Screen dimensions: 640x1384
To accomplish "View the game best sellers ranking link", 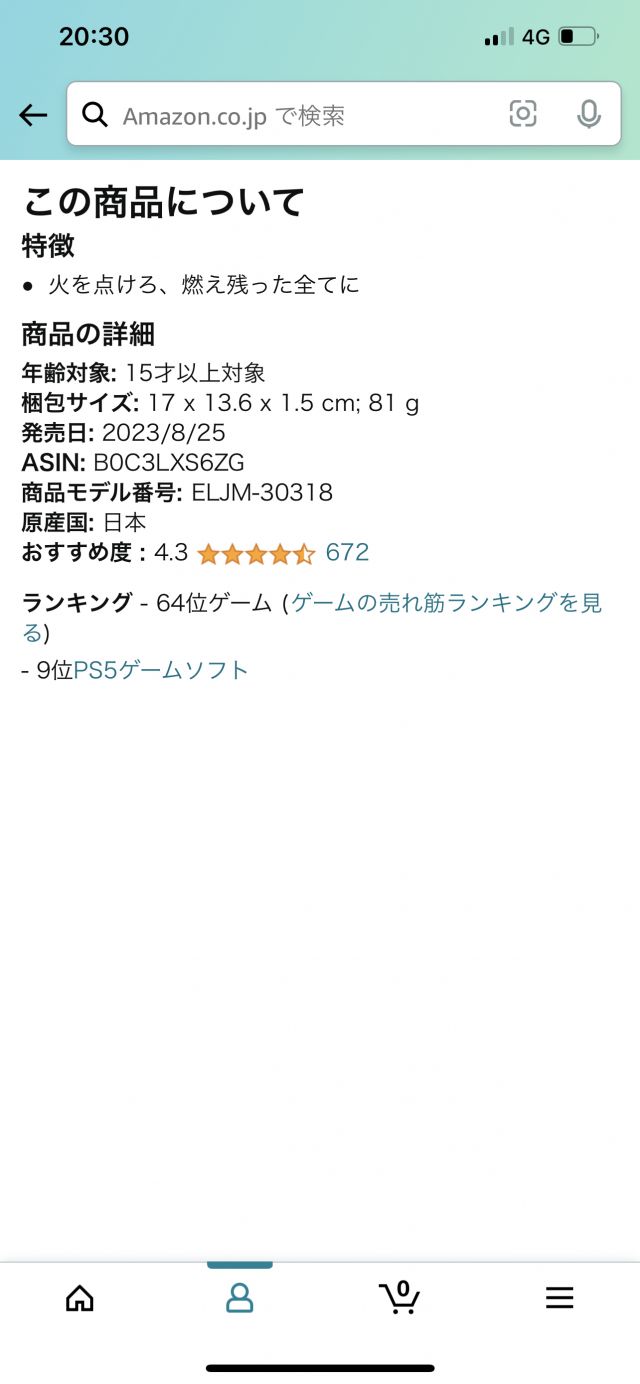I will click(445, 603).
